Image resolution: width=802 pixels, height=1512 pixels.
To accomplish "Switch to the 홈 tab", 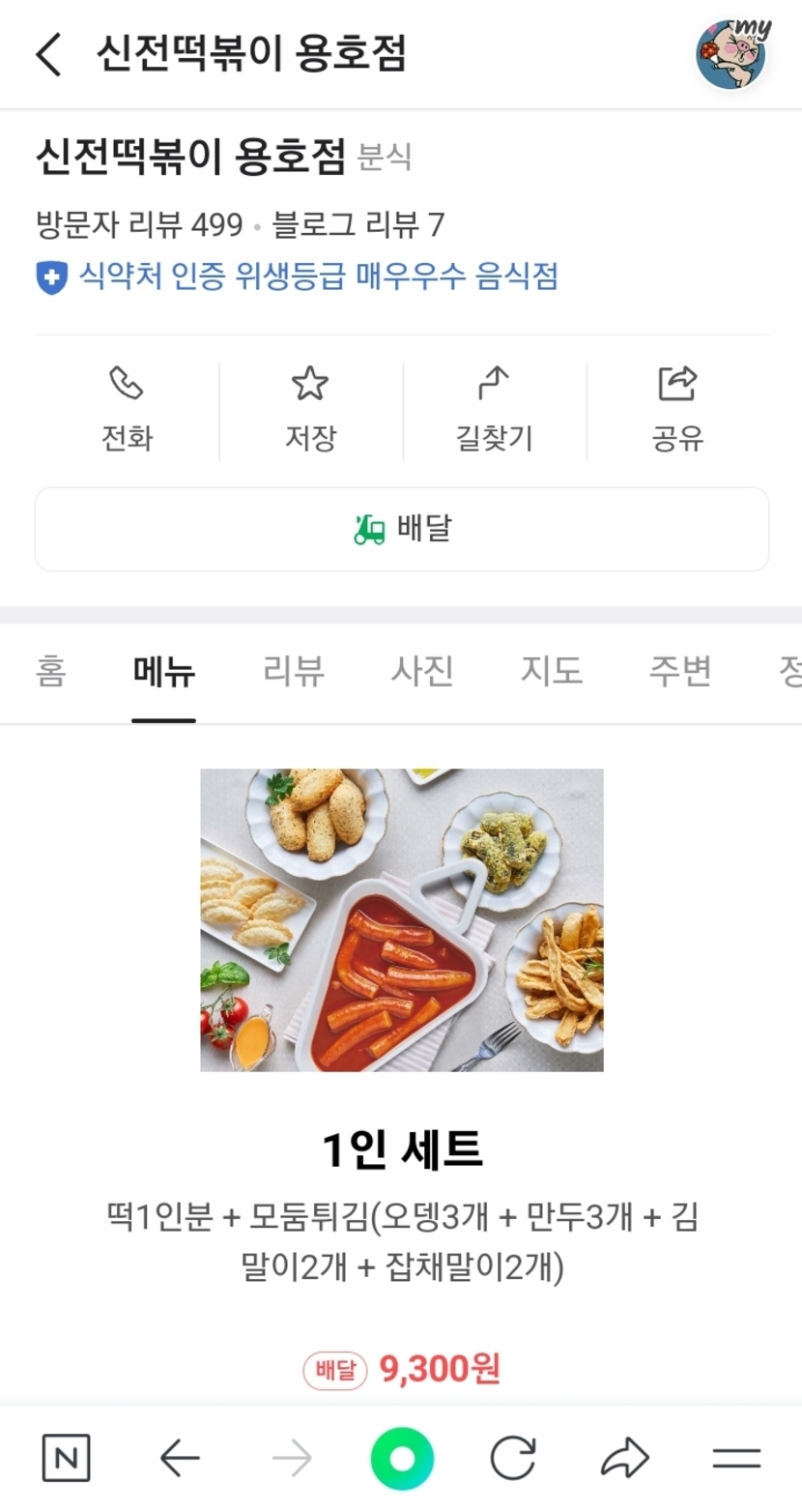I will (50, 671).
